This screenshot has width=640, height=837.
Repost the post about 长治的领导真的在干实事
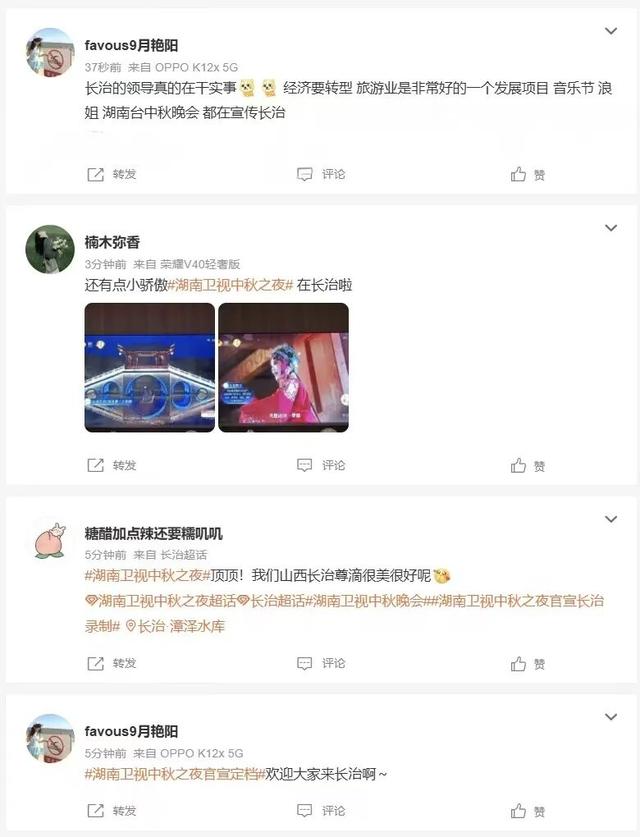(111, 174)
